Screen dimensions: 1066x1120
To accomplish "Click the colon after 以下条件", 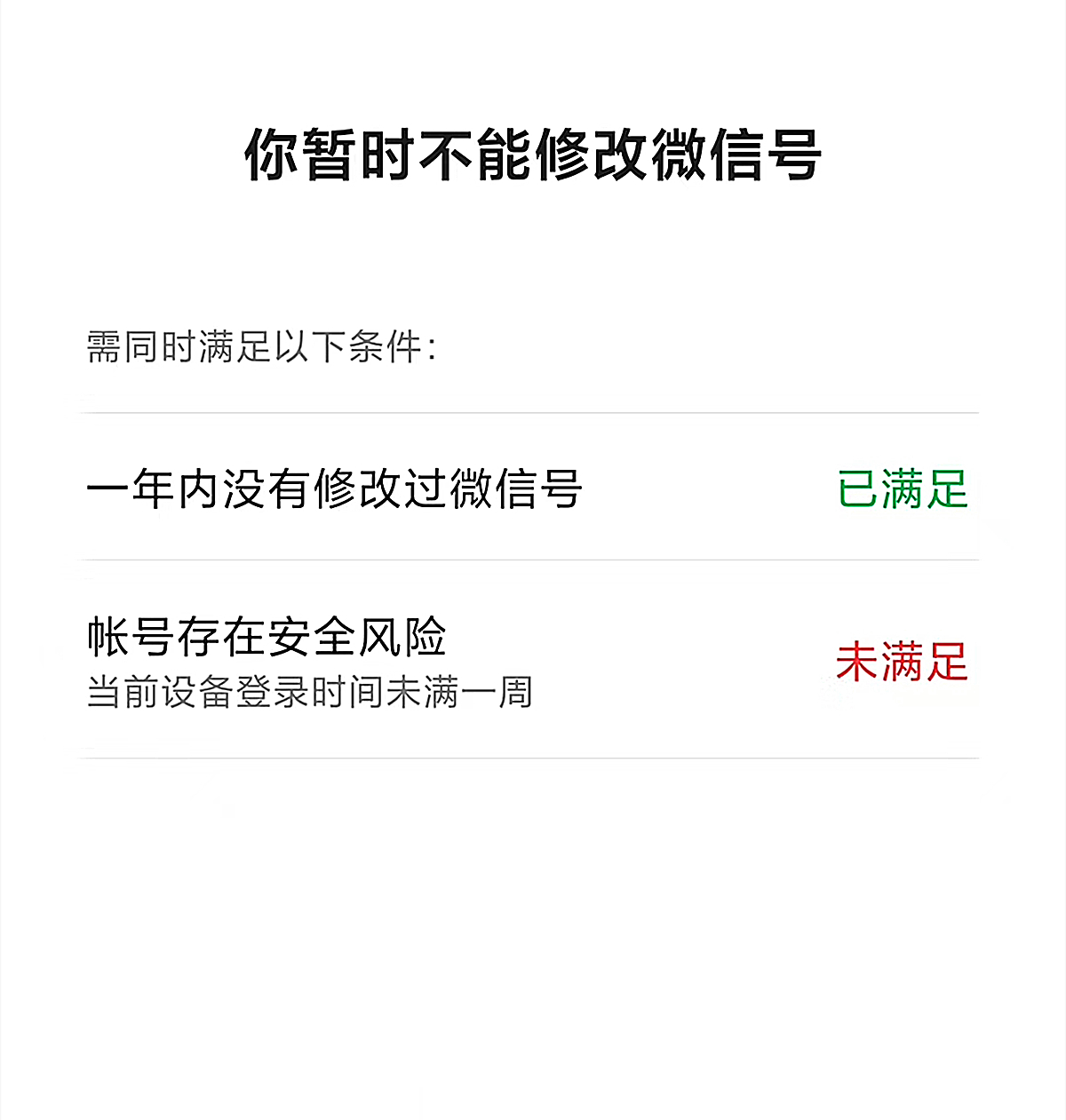I will coord(433,348).
